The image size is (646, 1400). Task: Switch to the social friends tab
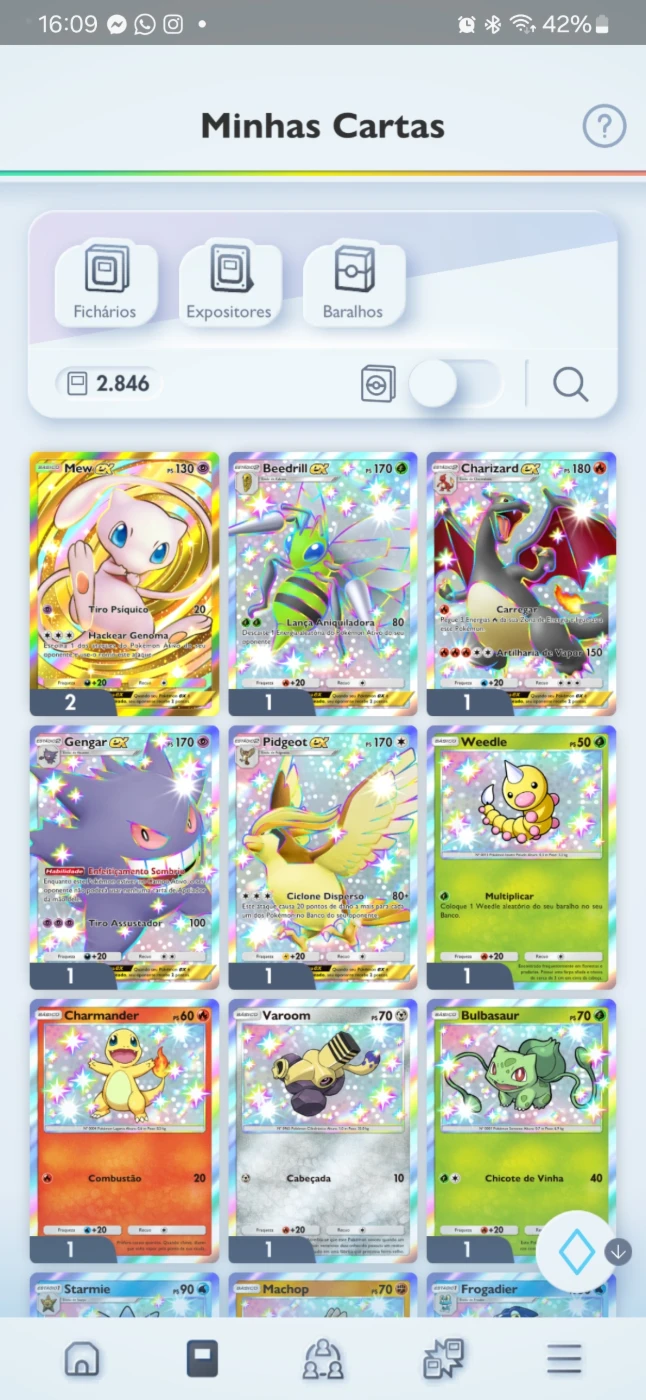pos(323,1359)
